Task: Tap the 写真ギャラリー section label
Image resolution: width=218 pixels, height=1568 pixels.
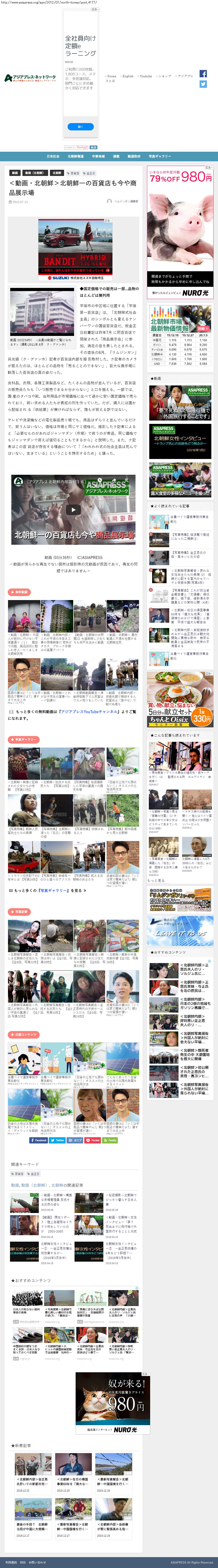Action: click(x=24, y=740)
